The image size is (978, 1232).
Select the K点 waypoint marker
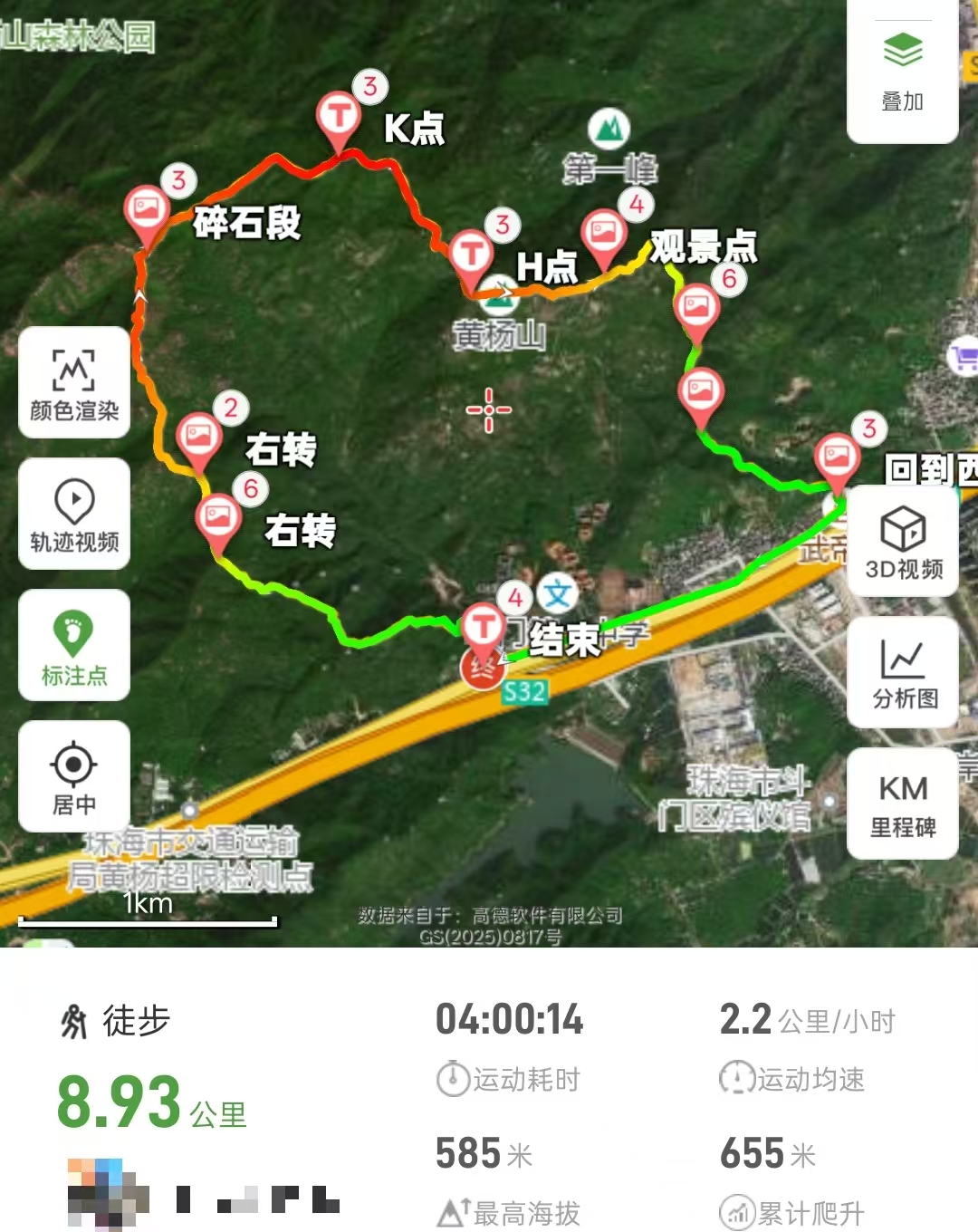click(339, 116)
